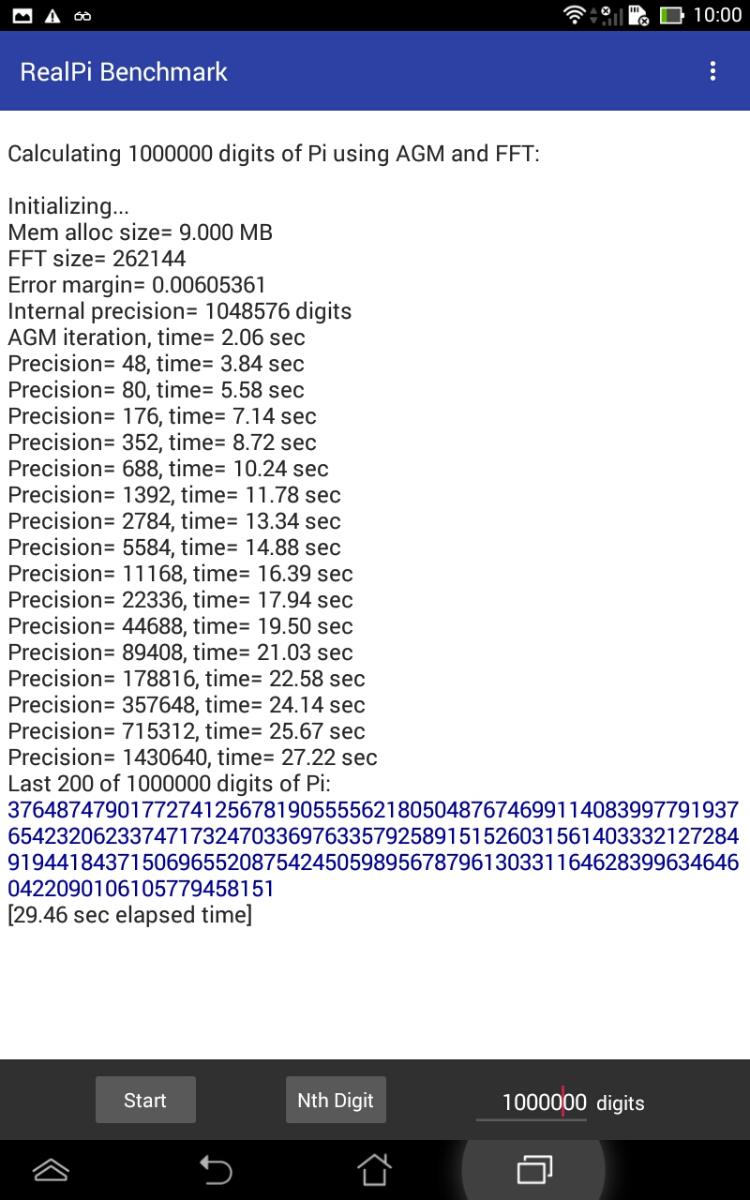Screen dimensions: 750x1200
Task: Open the overflow menu
Action: [712, 71]
